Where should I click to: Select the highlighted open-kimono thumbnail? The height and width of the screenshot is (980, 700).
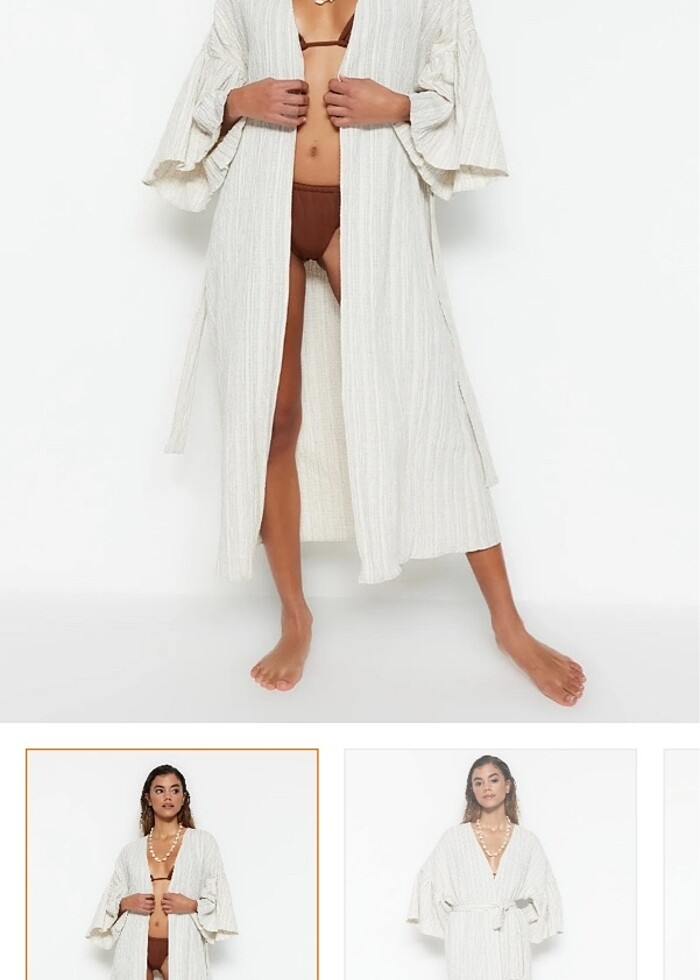point(172,863)
